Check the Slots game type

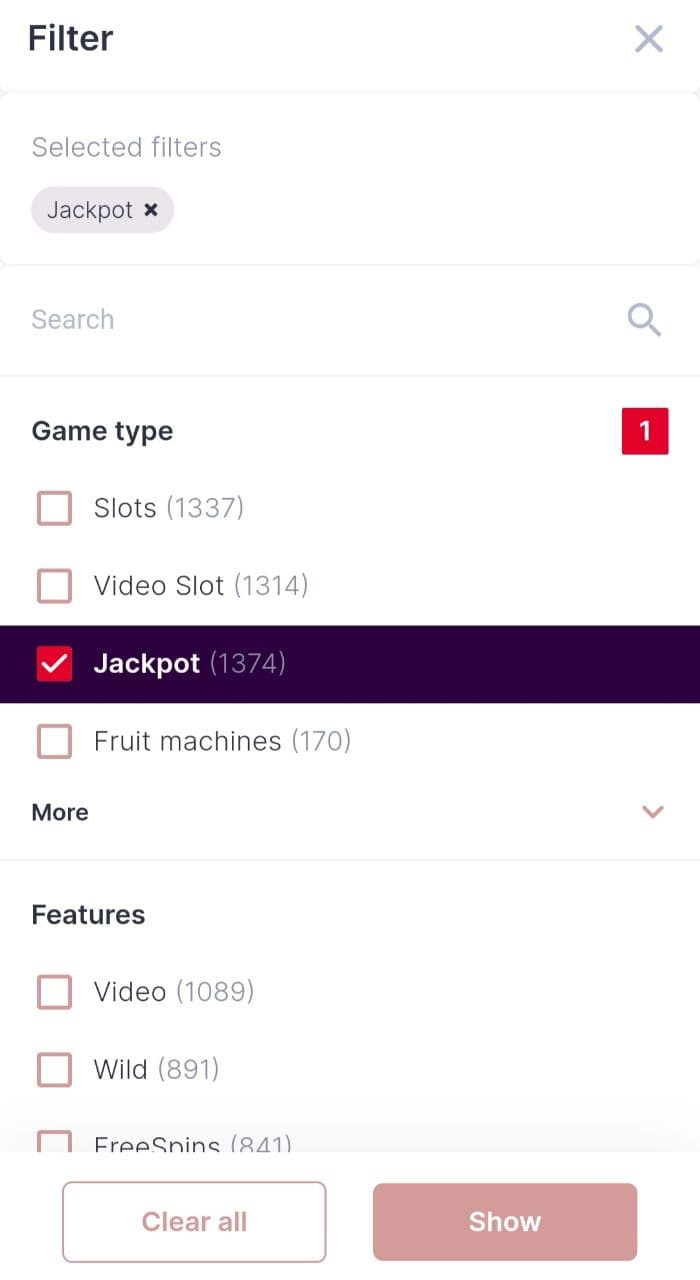54,508
